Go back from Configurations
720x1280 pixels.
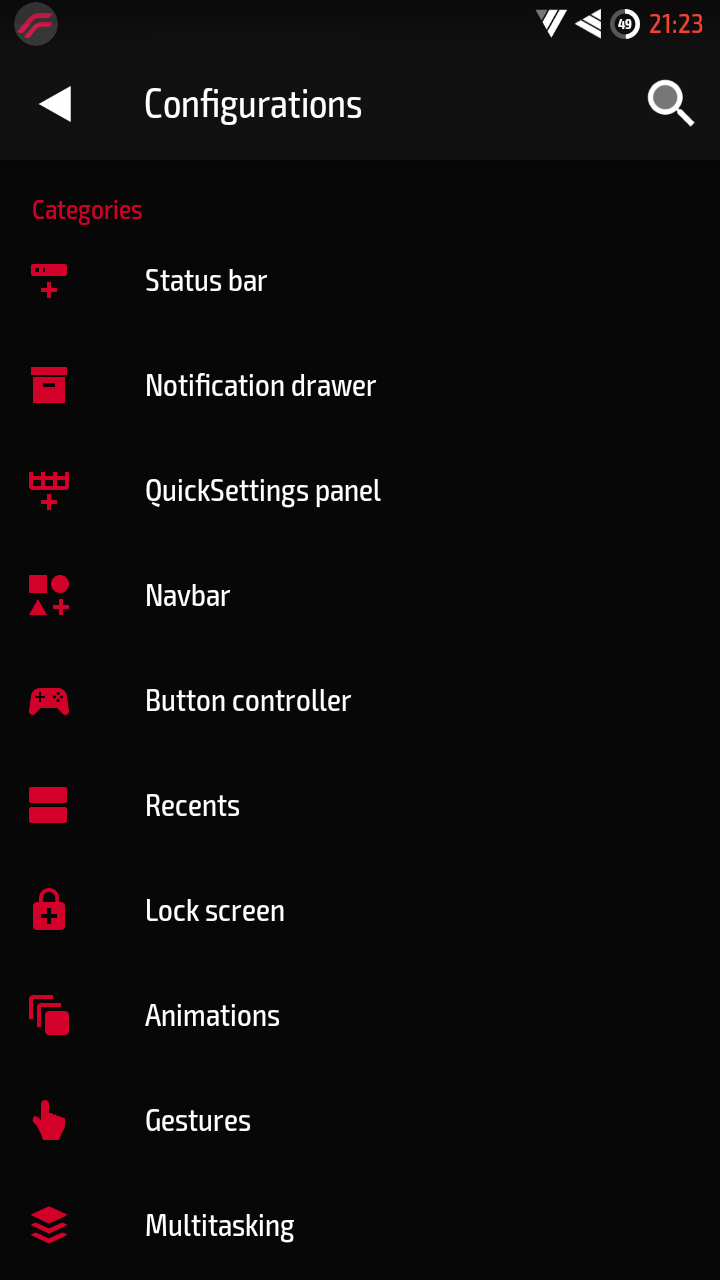(55, 104)
